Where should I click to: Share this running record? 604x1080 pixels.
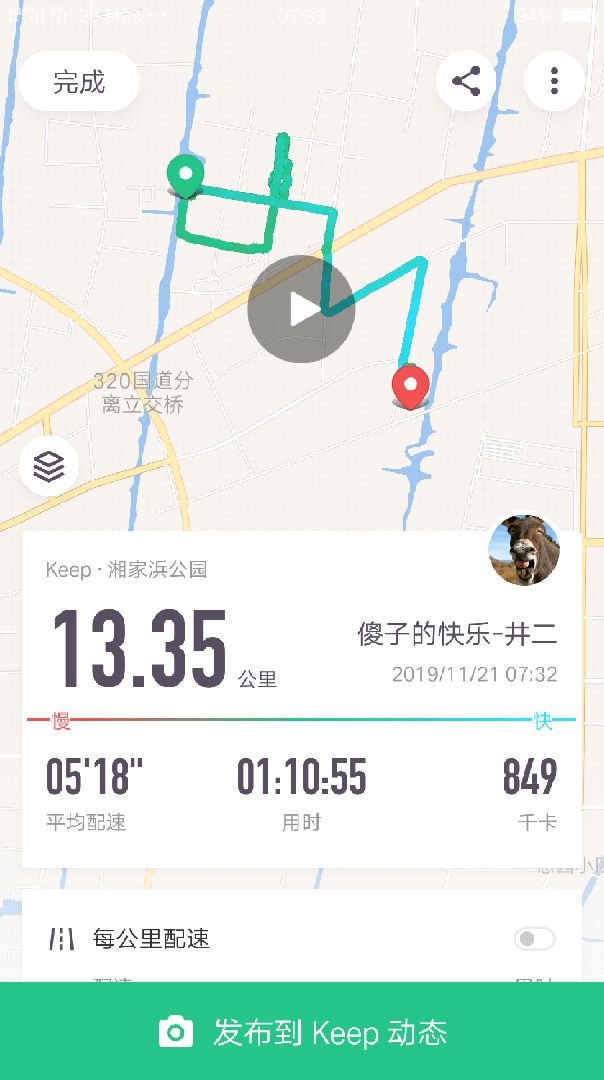pyautogui.click(x=466, y=81)
